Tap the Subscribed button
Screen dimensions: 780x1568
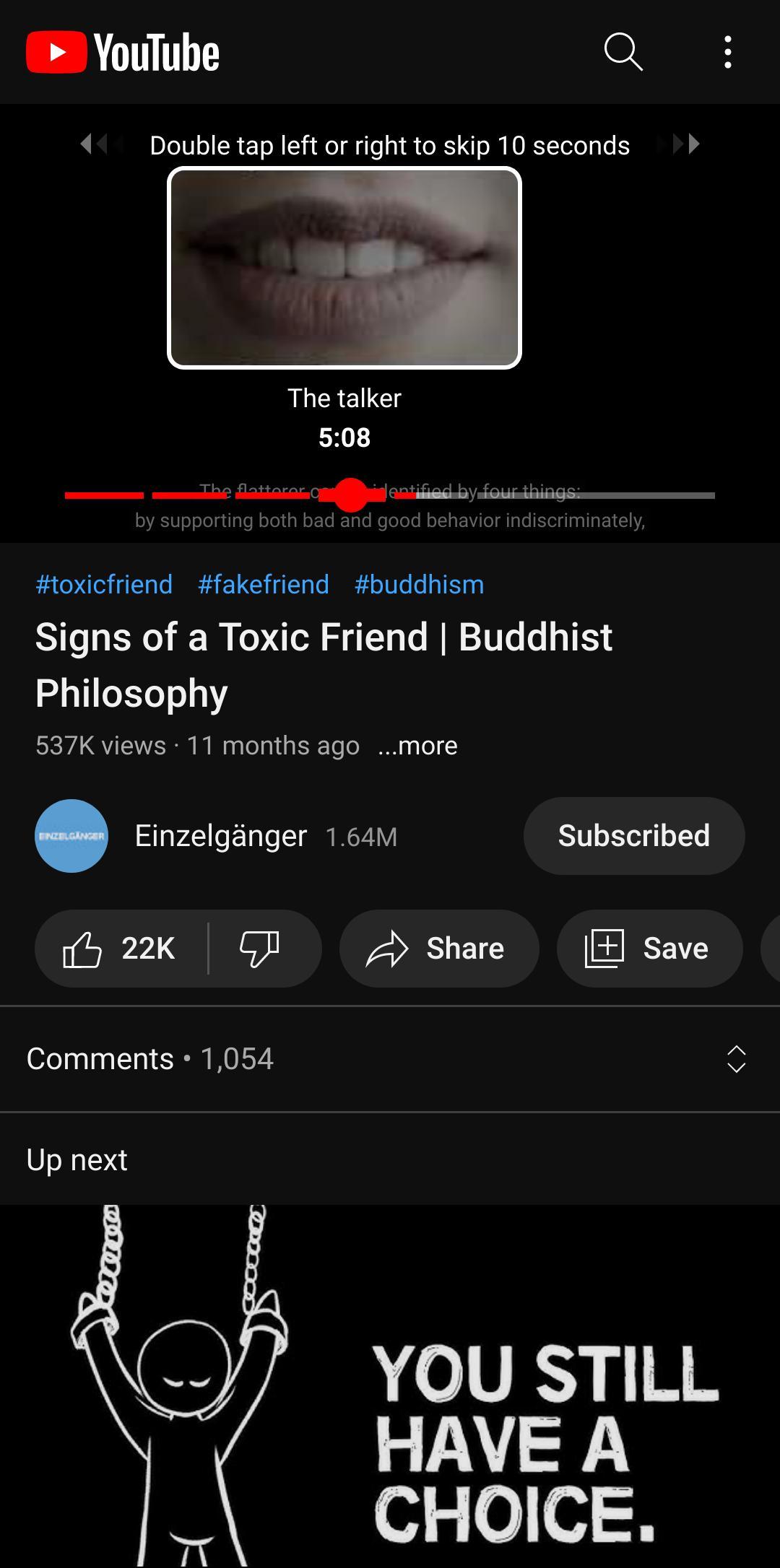click(633, 836)
